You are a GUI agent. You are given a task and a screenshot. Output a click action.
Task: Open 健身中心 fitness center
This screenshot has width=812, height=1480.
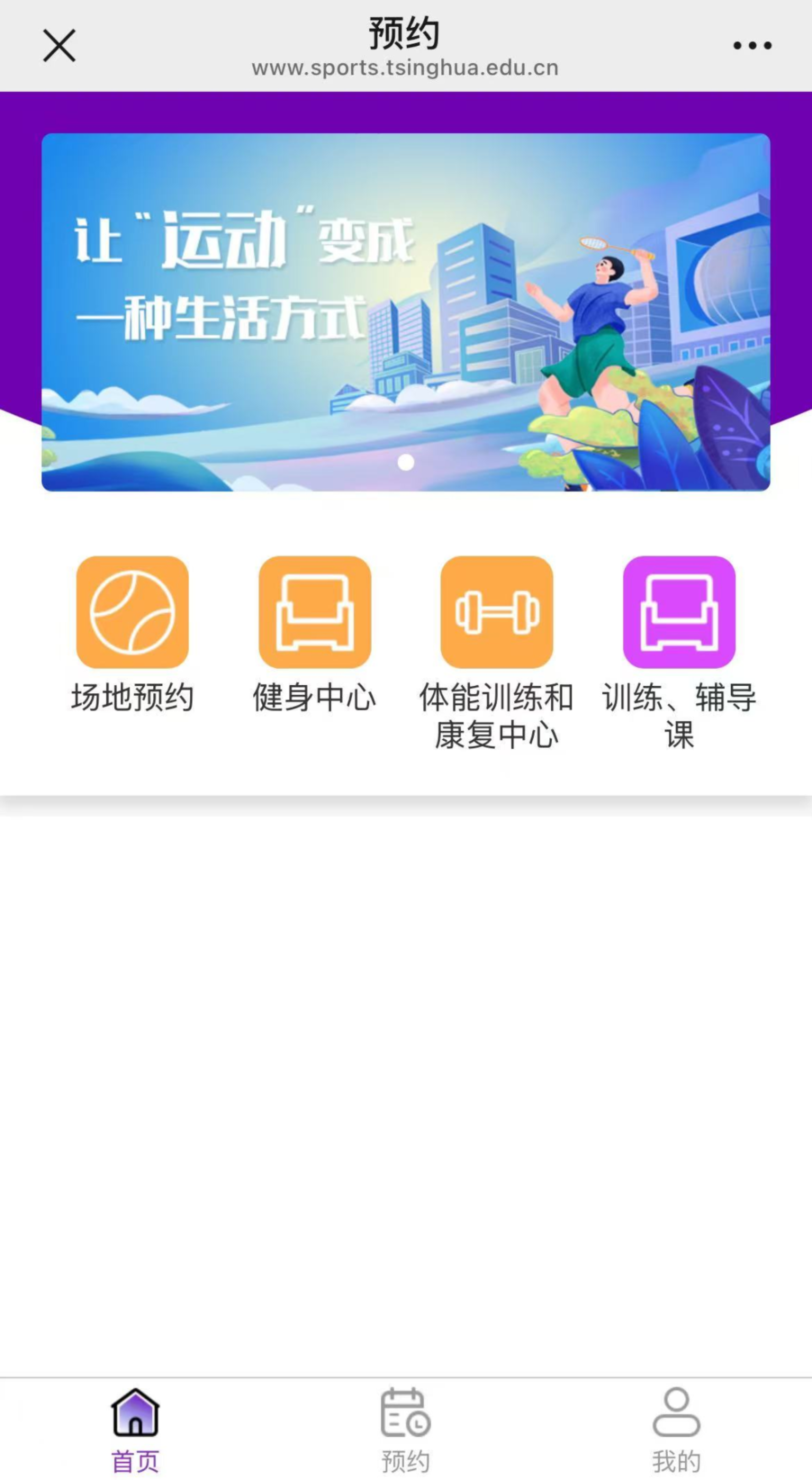click(315, 634)
